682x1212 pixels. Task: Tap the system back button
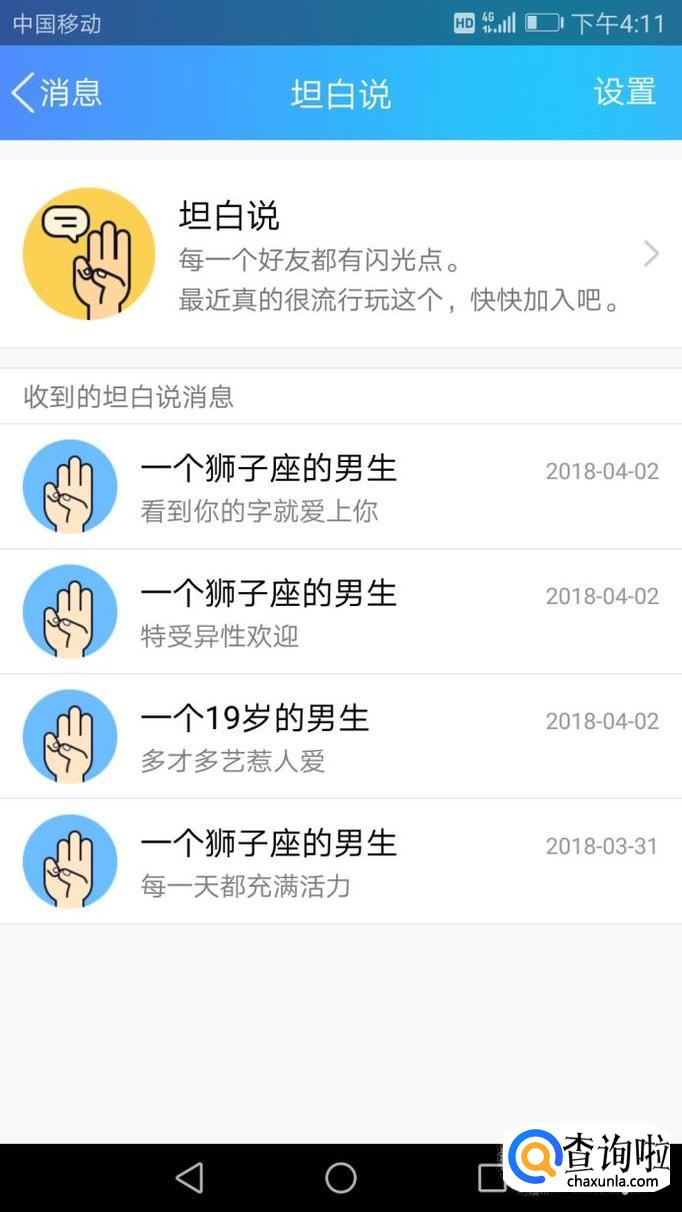tap(189, 1177)
